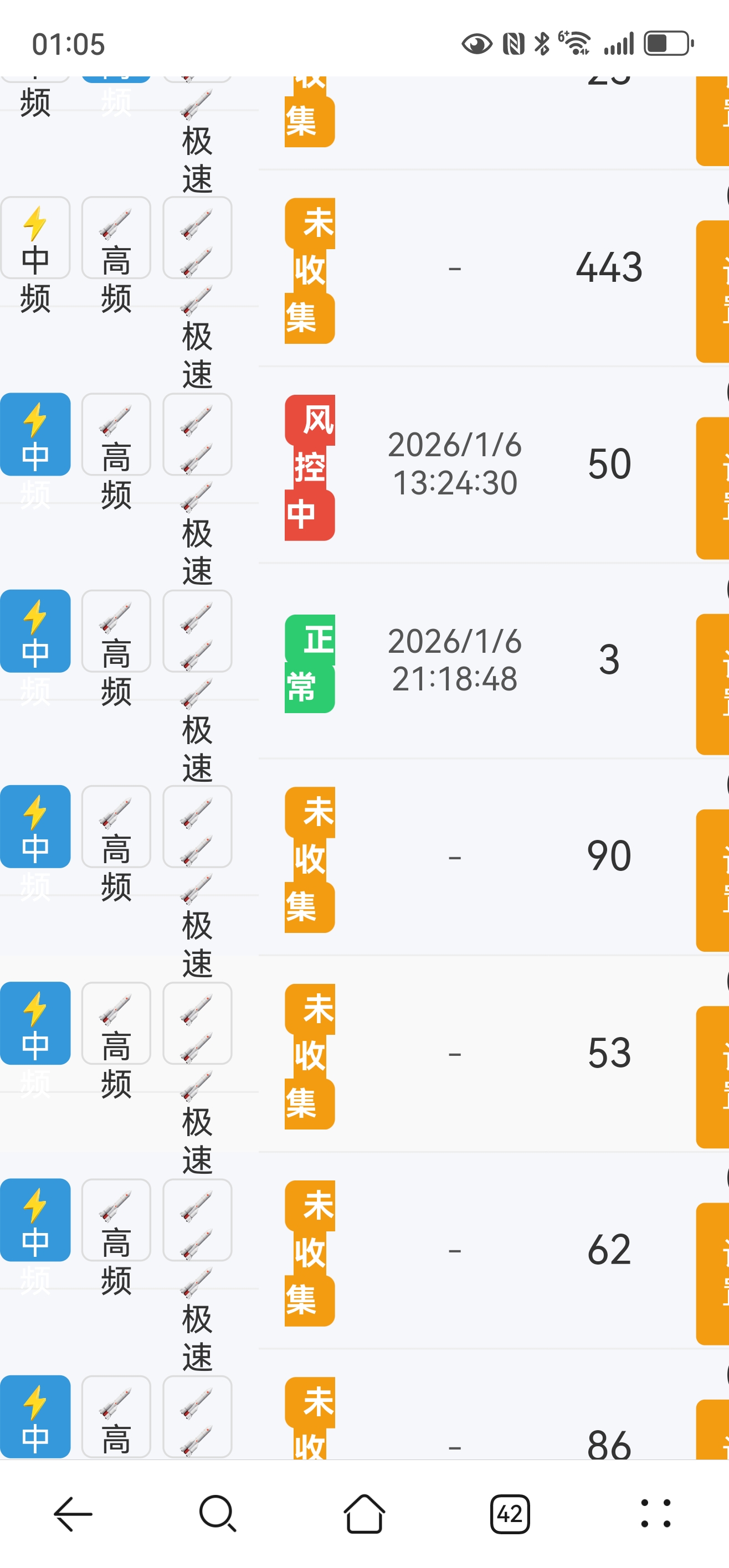Viewport: 729px width, 1568px height.
Task: Go back using the browser back arrow
Action: point(73,1513)
